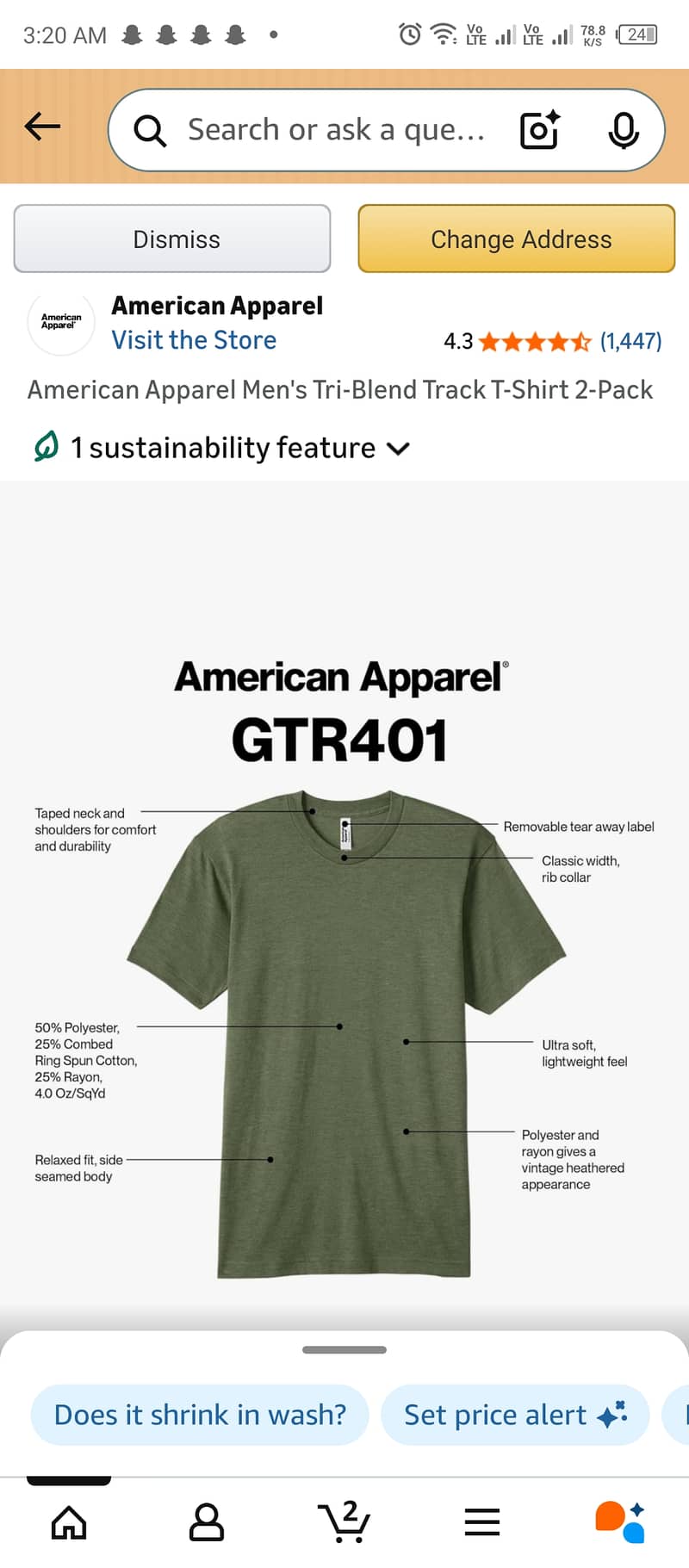
Task: Open visual search with the camera icon
Action: [538, 129]
